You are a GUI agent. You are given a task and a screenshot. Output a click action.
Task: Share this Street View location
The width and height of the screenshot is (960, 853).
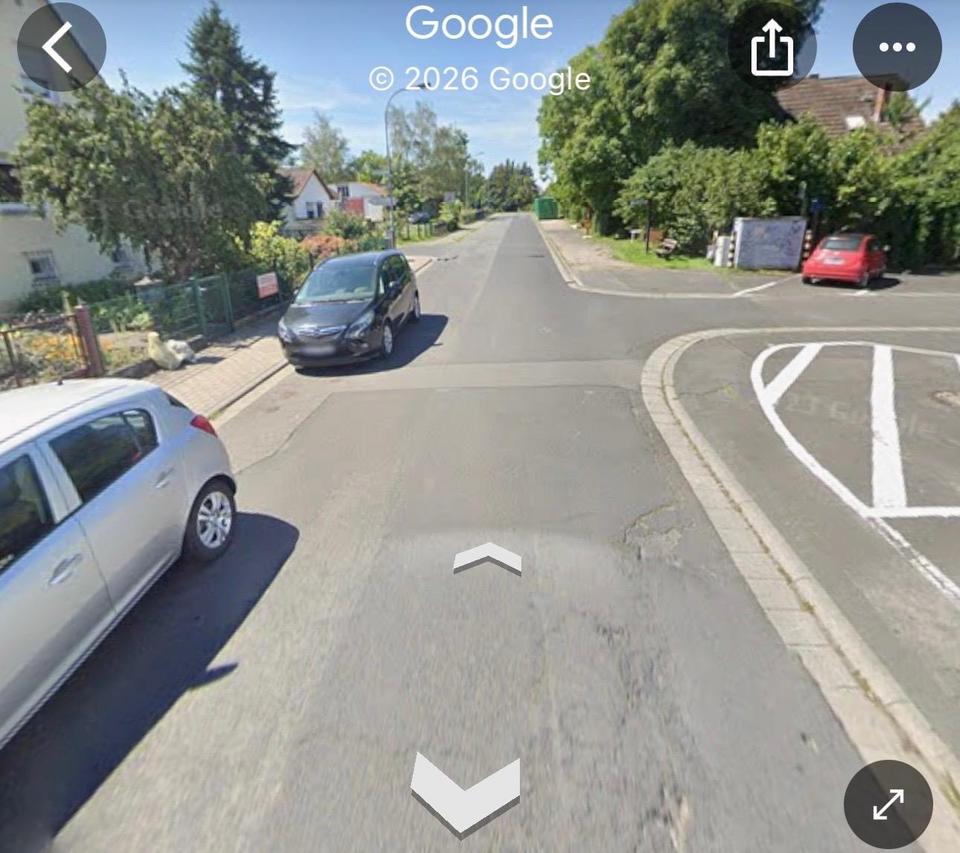tap(771, 48)
